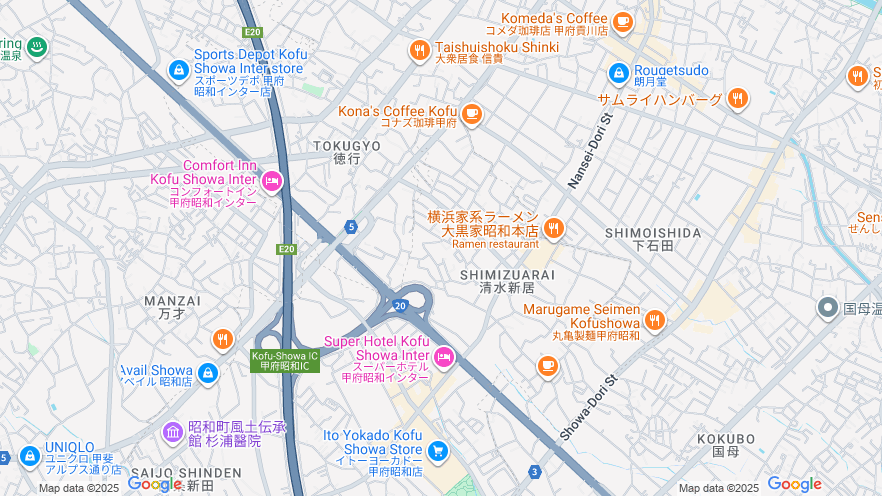Image resolution: width=882 pixels, height=496 pixels.
Task: Open UNIQLO store pin
Action: [29, 456]
